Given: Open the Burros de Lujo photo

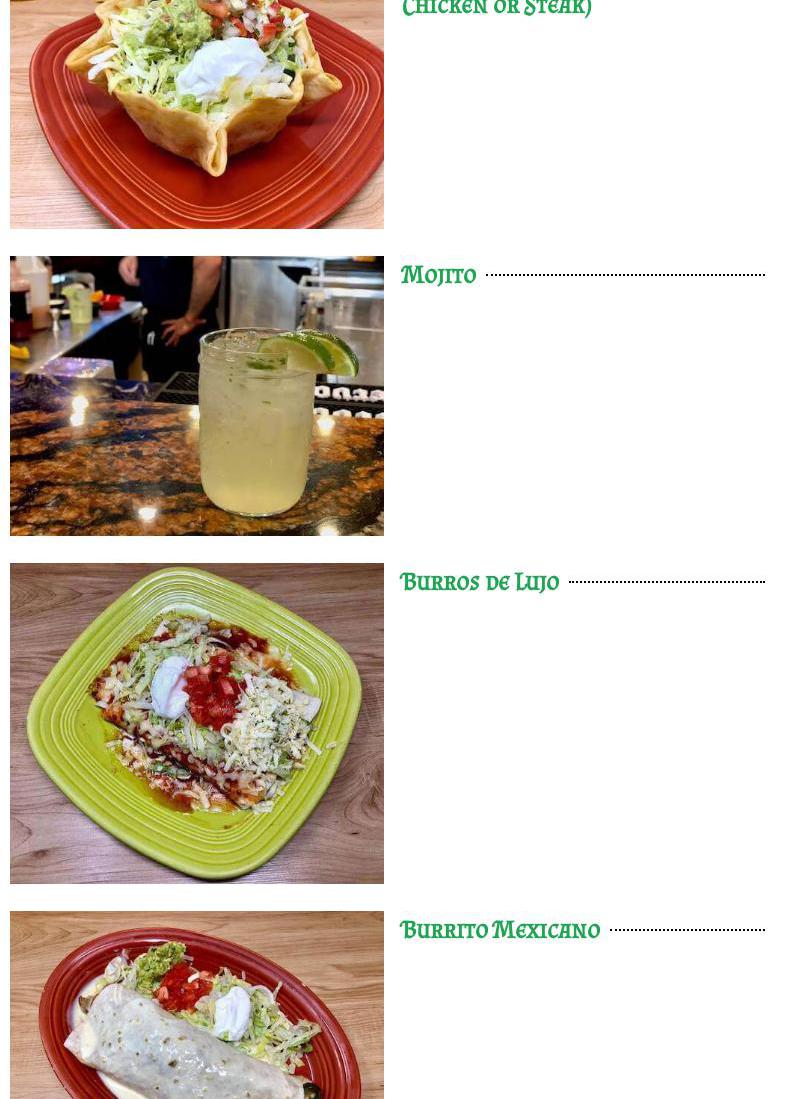Looking at the screenshot, I should pos(197,722).
